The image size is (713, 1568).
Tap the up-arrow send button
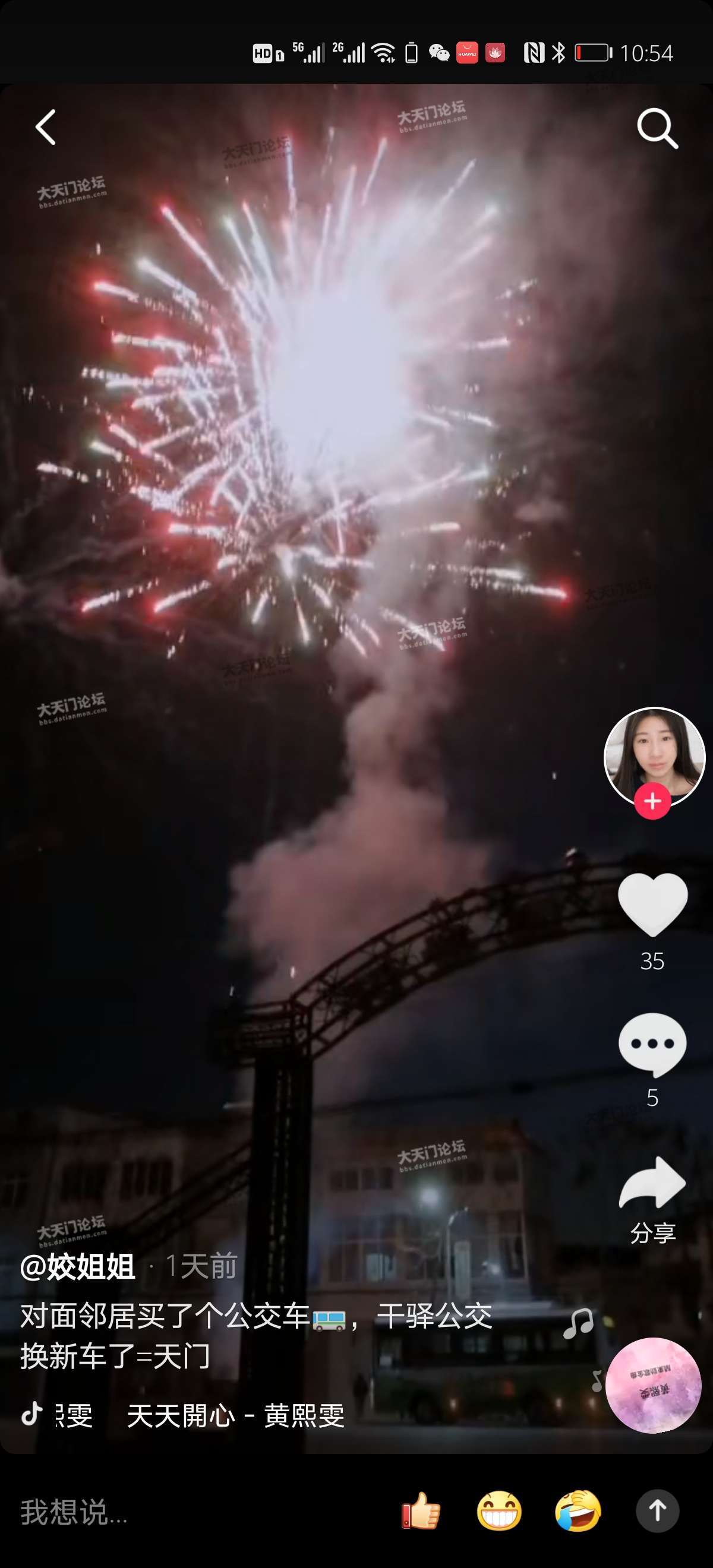click(657, 1511)
